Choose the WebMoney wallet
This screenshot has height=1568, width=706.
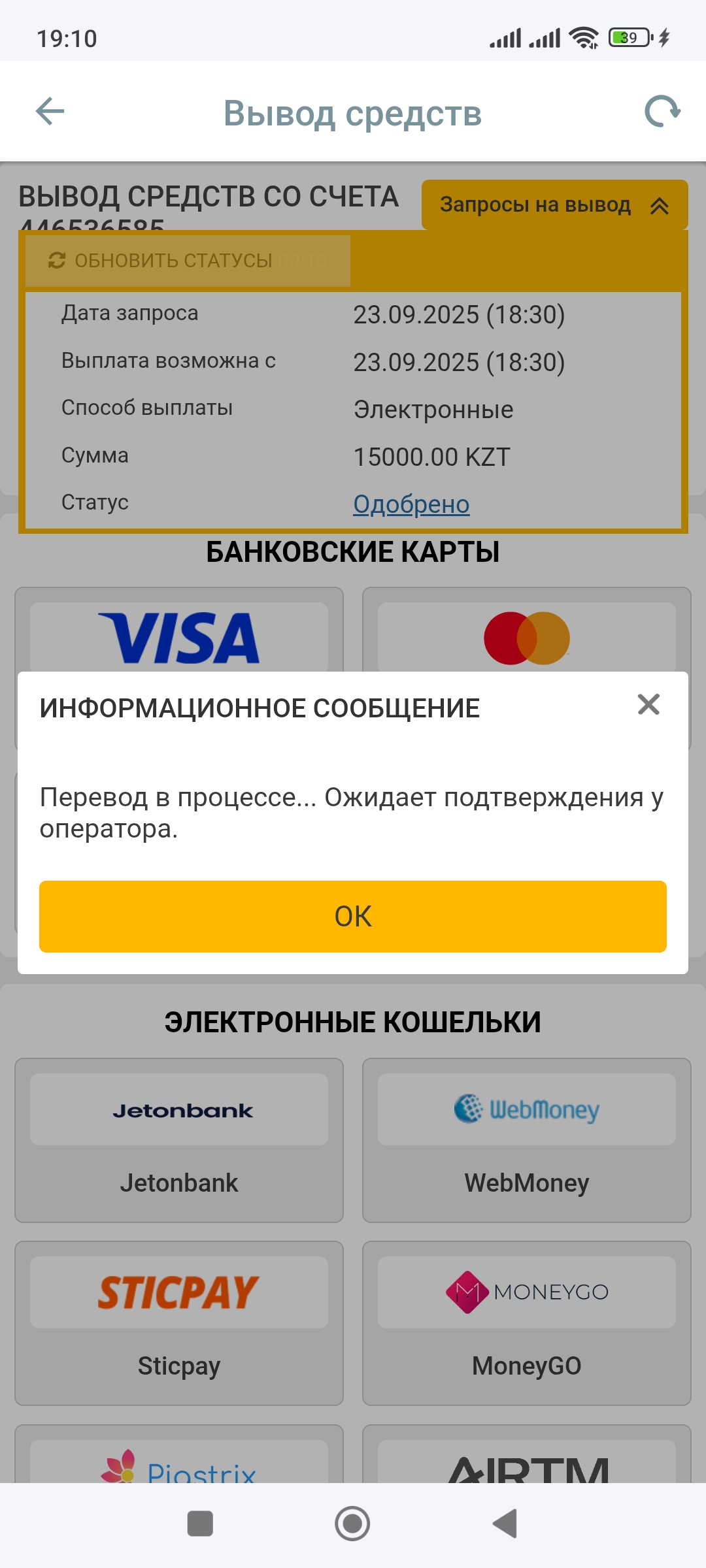point(526,1140)
